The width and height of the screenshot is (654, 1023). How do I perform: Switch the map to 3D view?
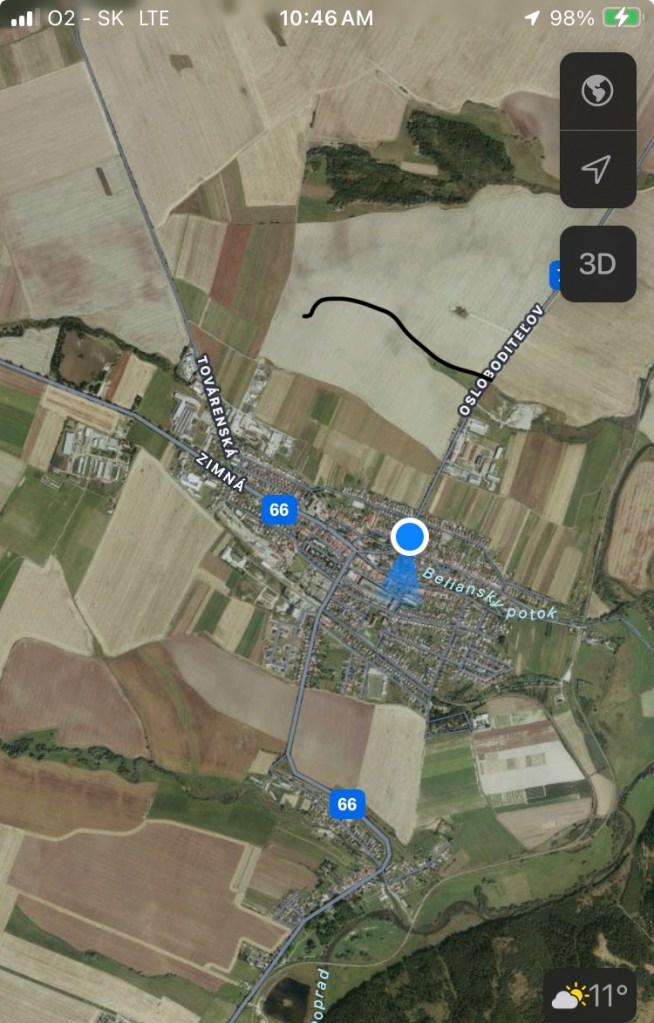pos(597,264)
